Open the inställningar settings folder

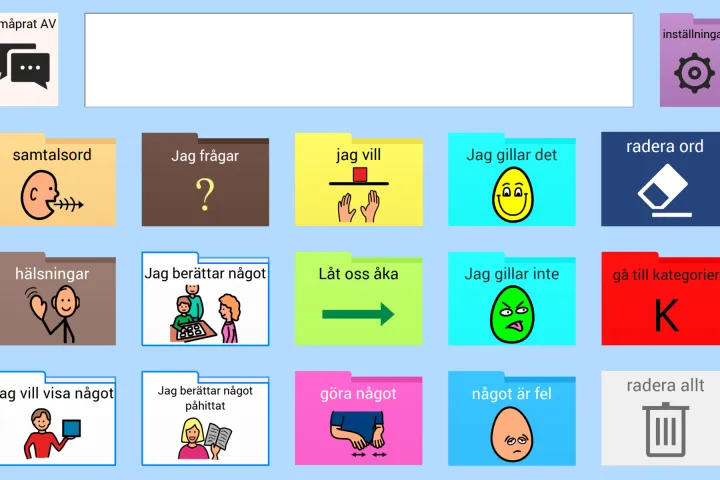tap(690, 60)
